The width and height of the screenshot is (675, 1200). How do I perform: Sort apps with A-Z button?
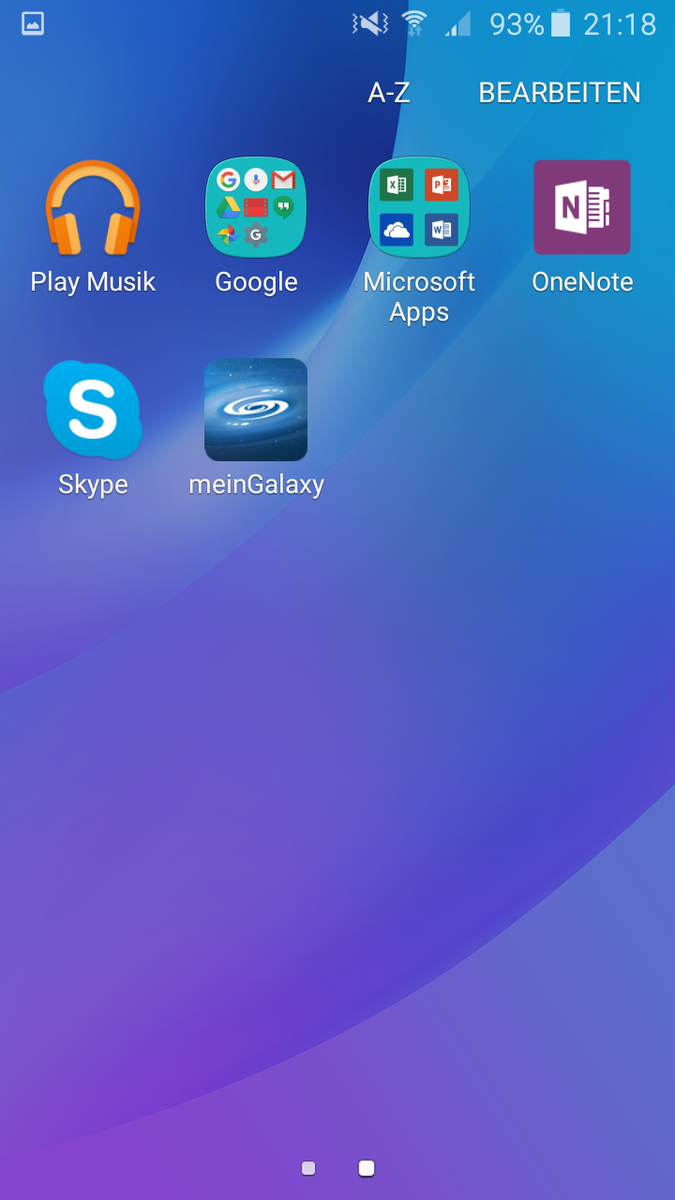389,93
